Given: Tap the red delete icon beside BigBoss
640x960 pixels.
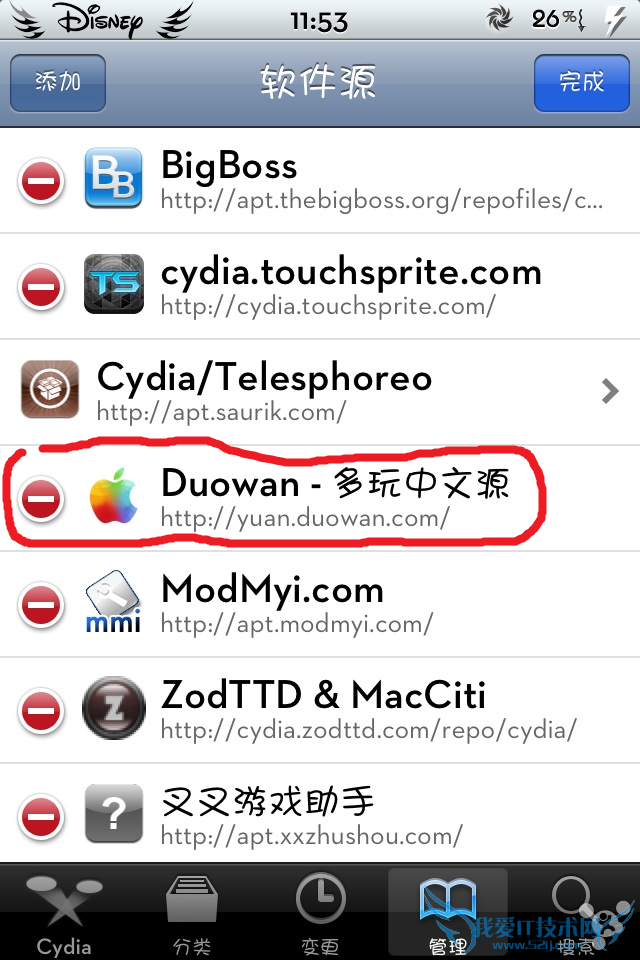Looking at the screenshot, I should [41, 181].
